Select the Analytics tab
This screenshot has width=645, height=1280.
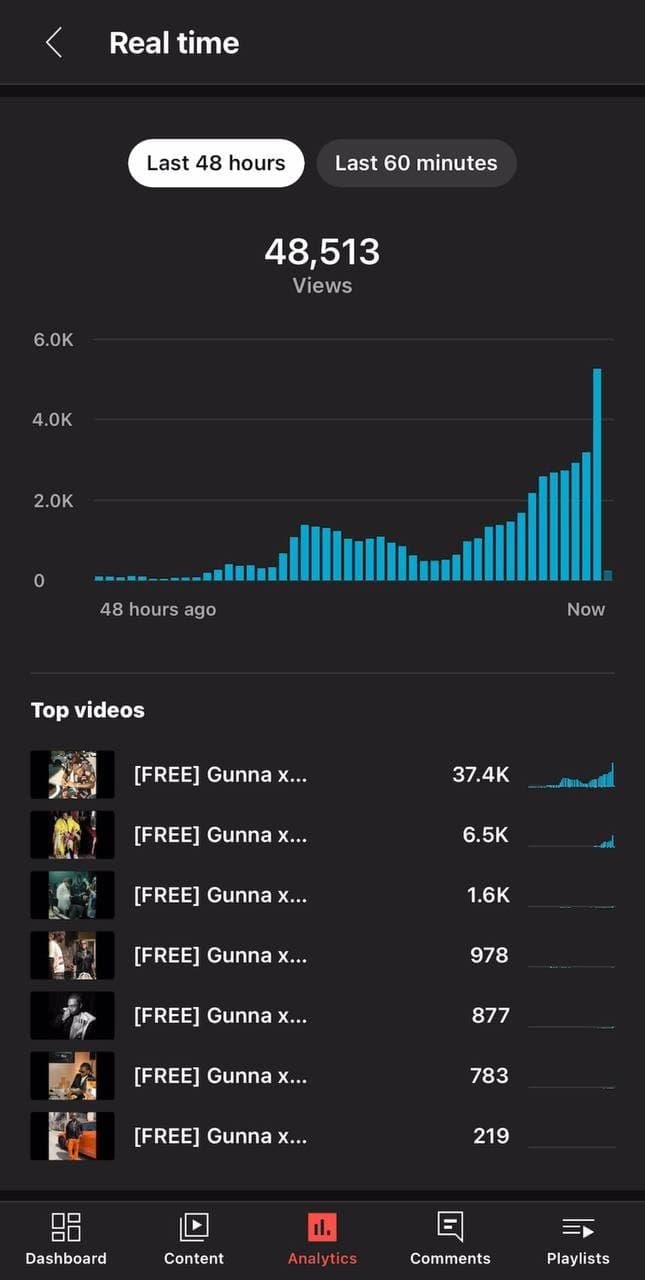tap(322, 1239)
